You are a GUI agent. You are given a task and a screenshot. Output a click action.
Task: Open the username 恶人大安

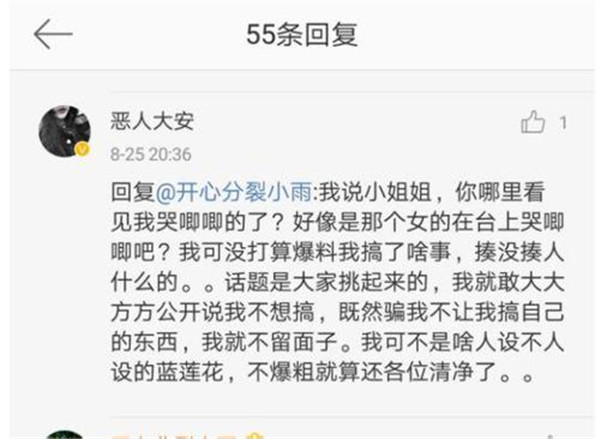point(151,122)
